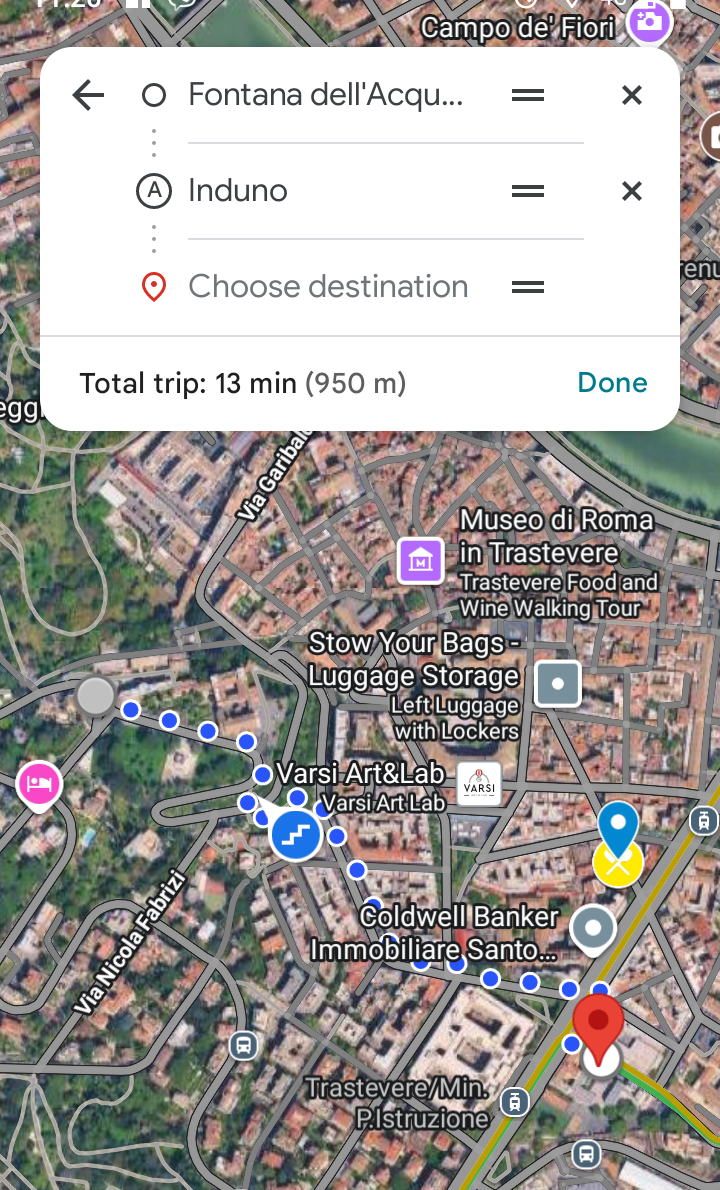Edit the Fontana dell'Acqu... starting point
The height and width of the screenshot is (1190, 720).
point(326,96)
